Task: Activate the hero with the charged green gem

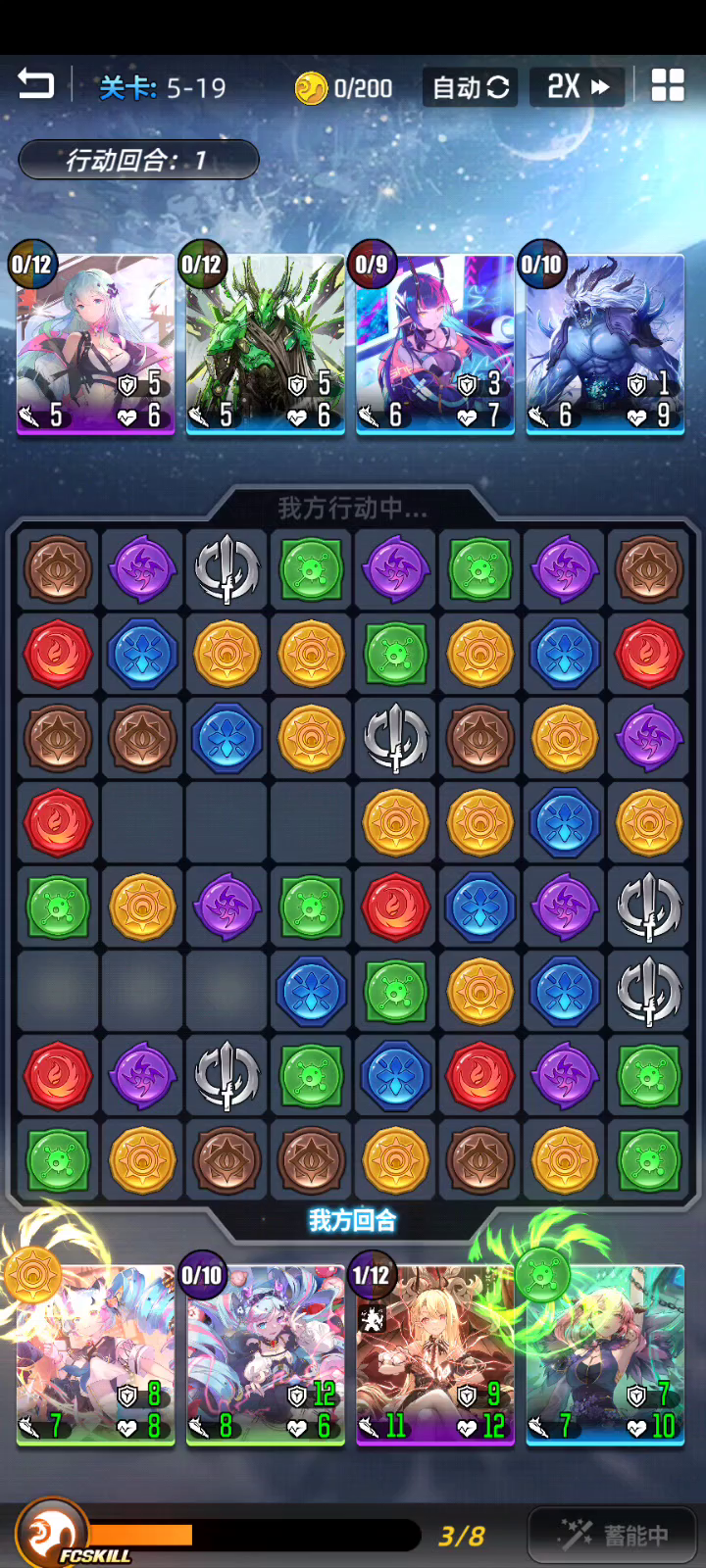Action: (604, 1354)
